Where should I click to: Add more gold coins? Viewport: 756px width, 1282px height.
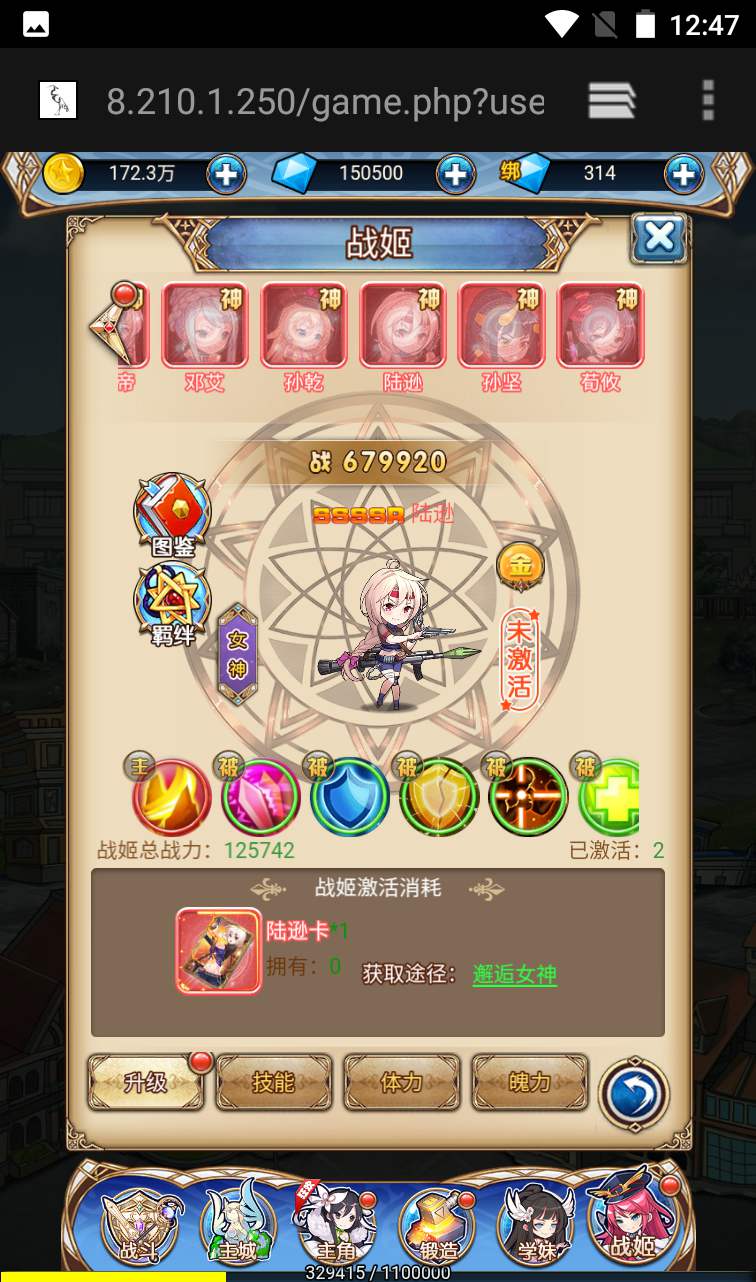(226, 174)
